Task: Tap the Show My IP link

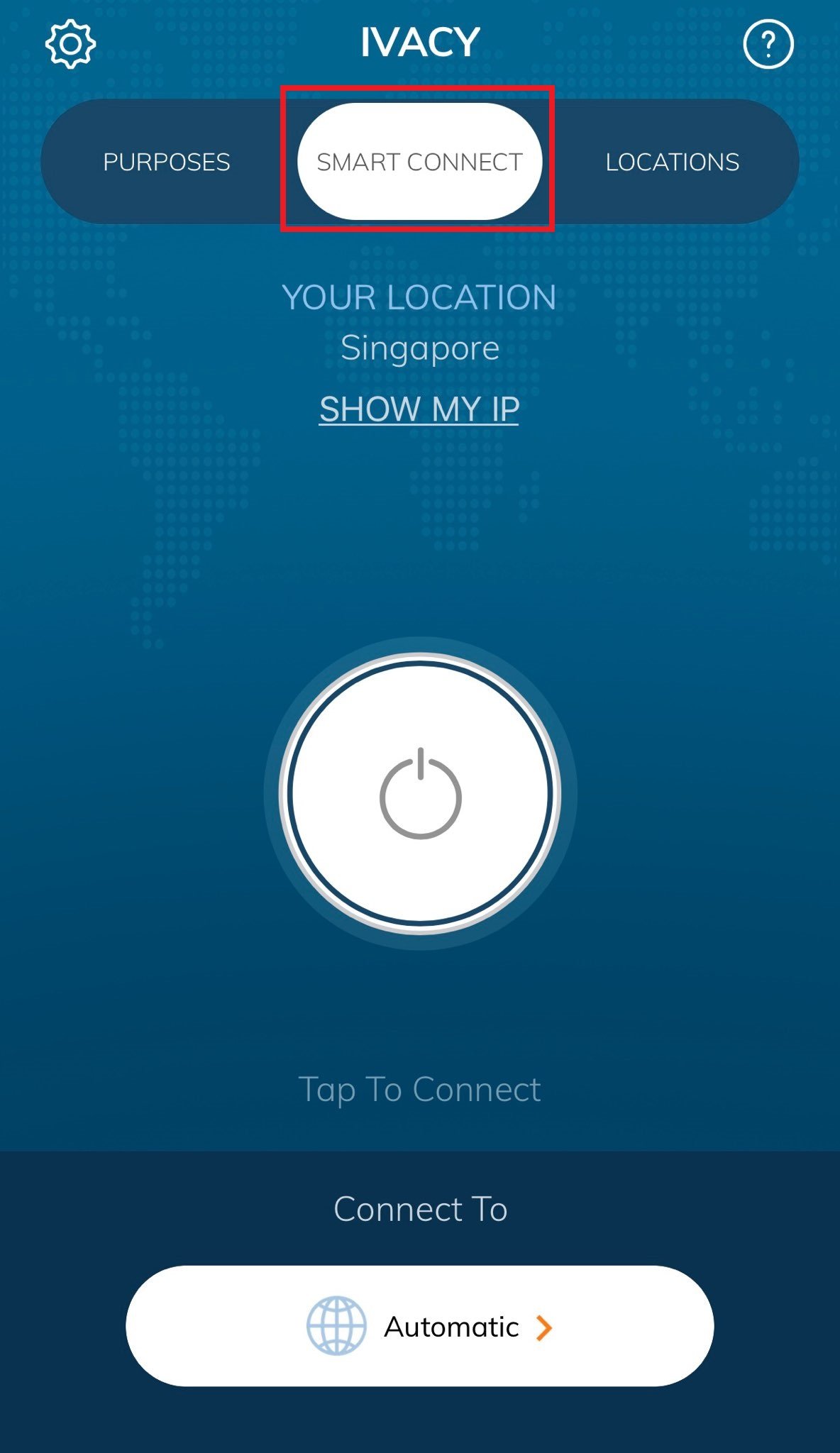Action: 419,409
